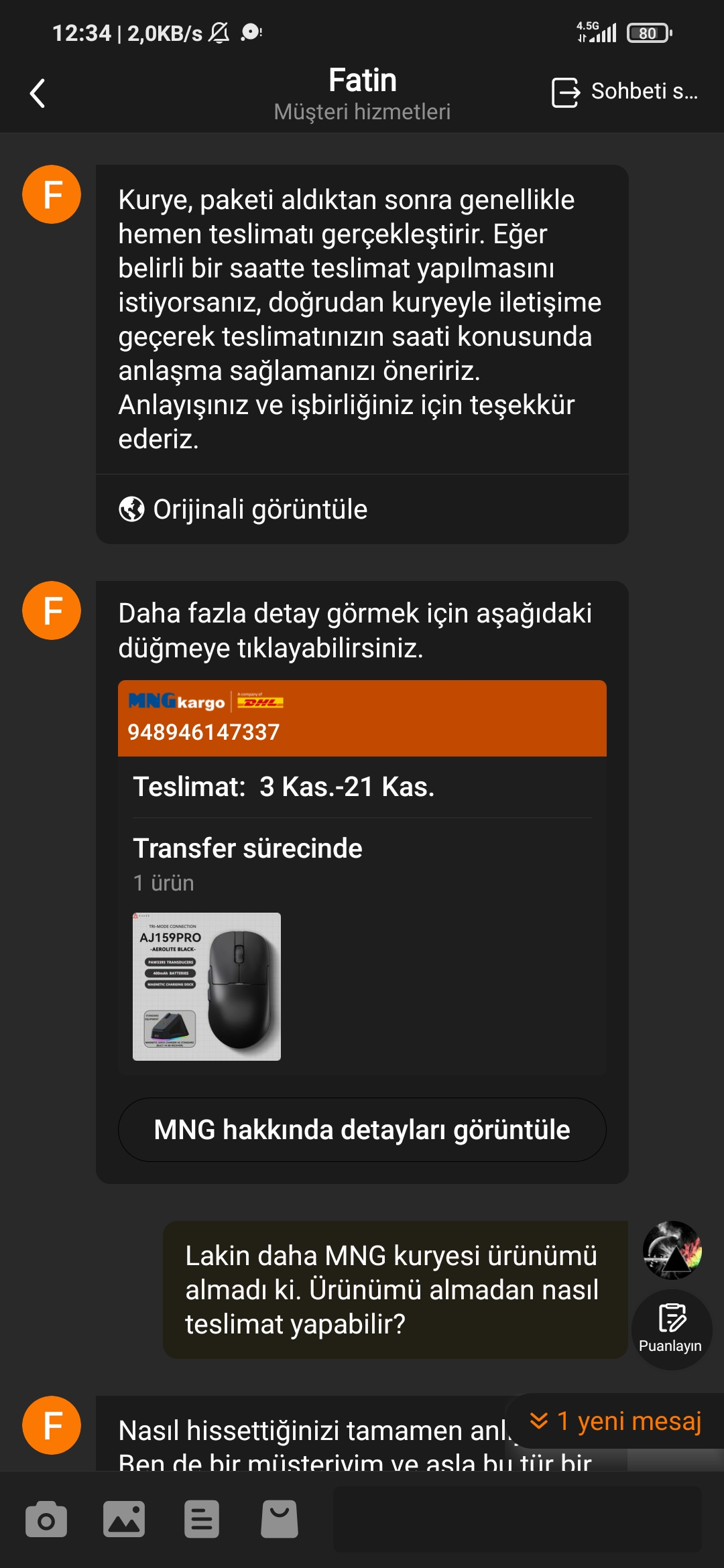Focus the message input field
This screenshot has width=724, height=1568.
click(517, 1519)
